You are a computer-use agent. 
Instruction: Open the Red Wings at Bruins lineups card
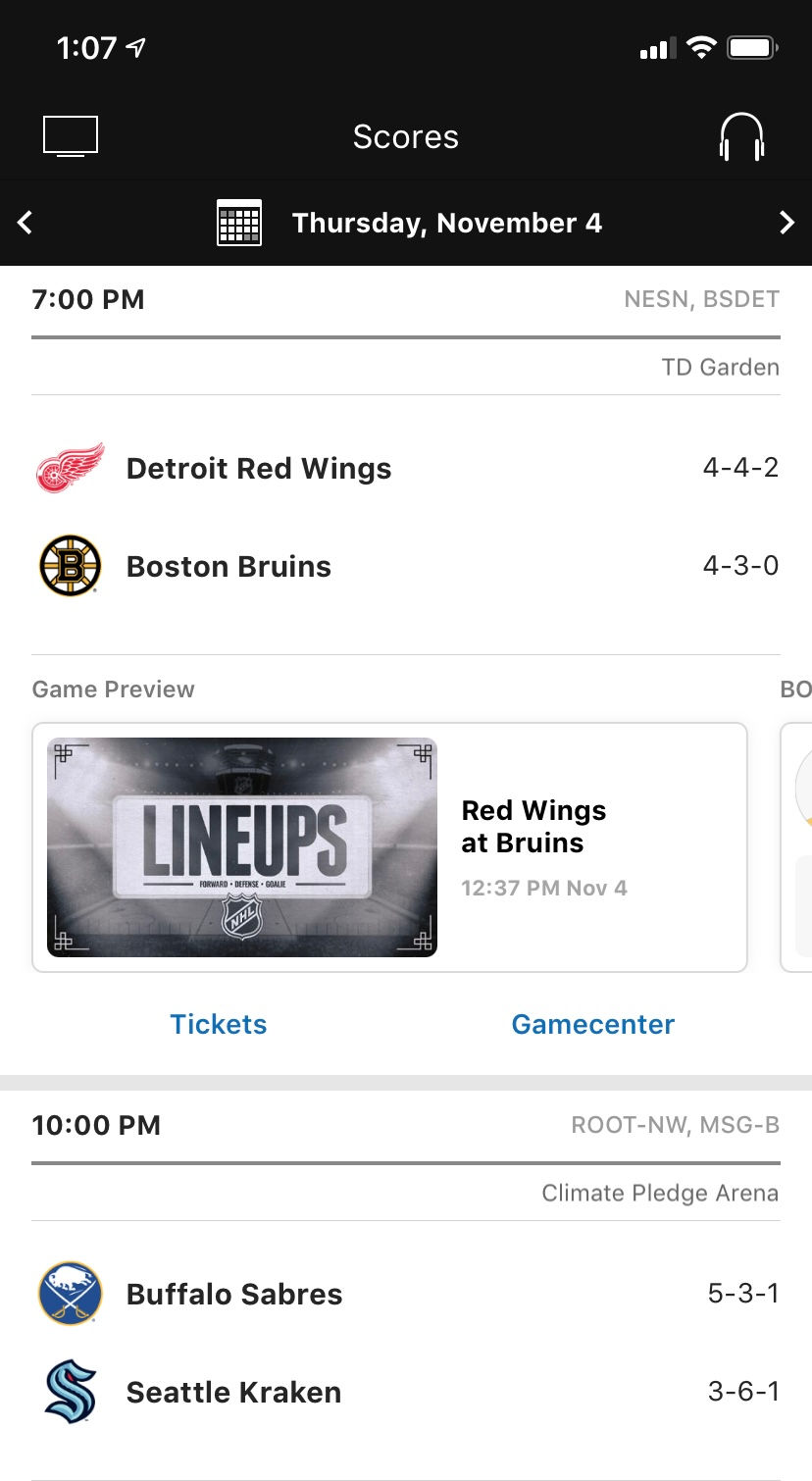pos(390,847)
